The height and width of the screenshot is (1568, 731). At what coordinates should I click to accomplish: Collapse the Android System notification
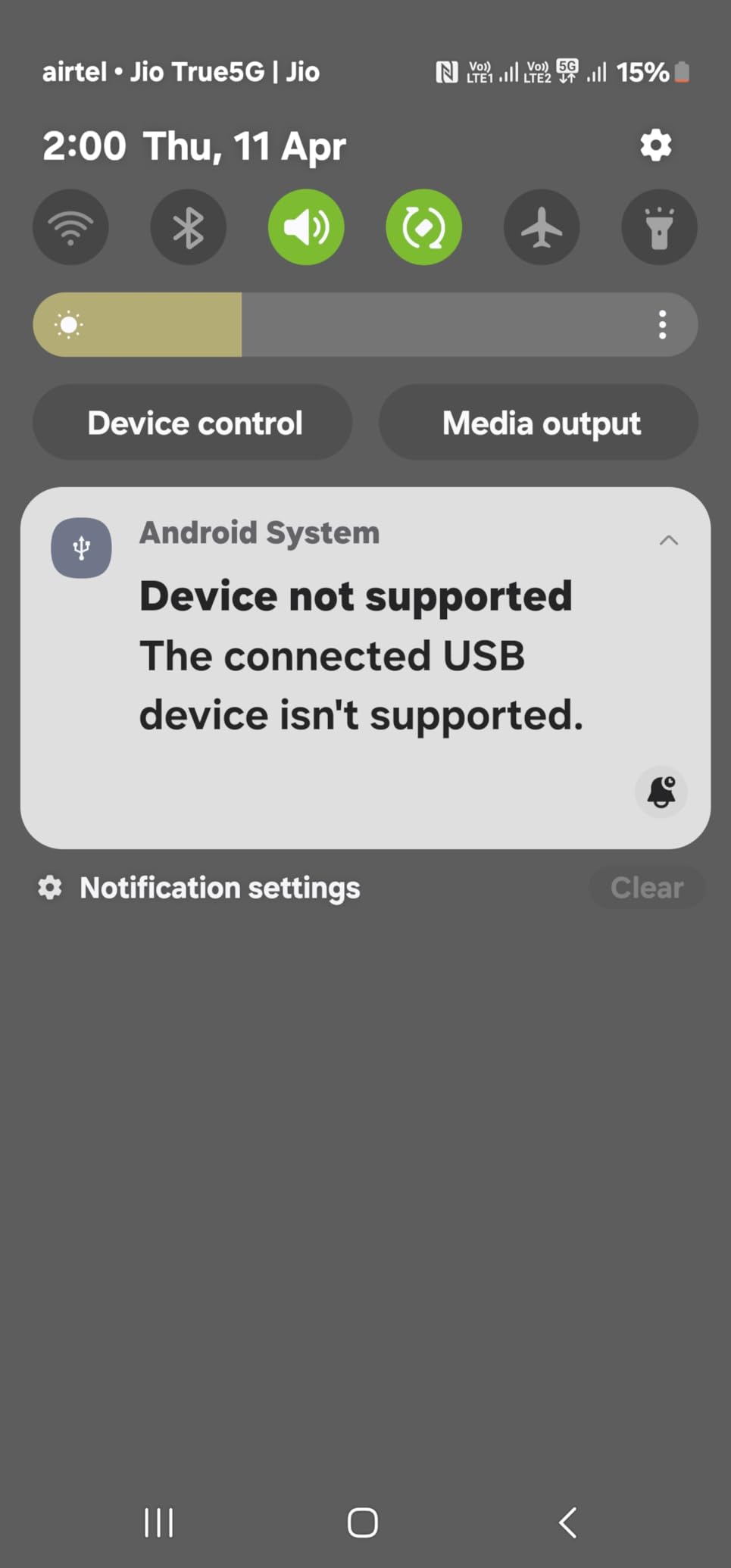[x=668, y=540]
